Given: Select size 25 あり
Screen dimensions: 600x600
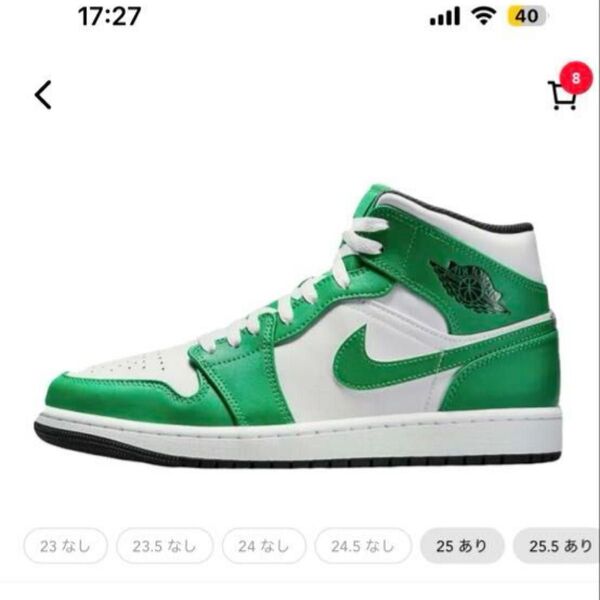Looking at the screenshot, I should [x=461, y=546].
